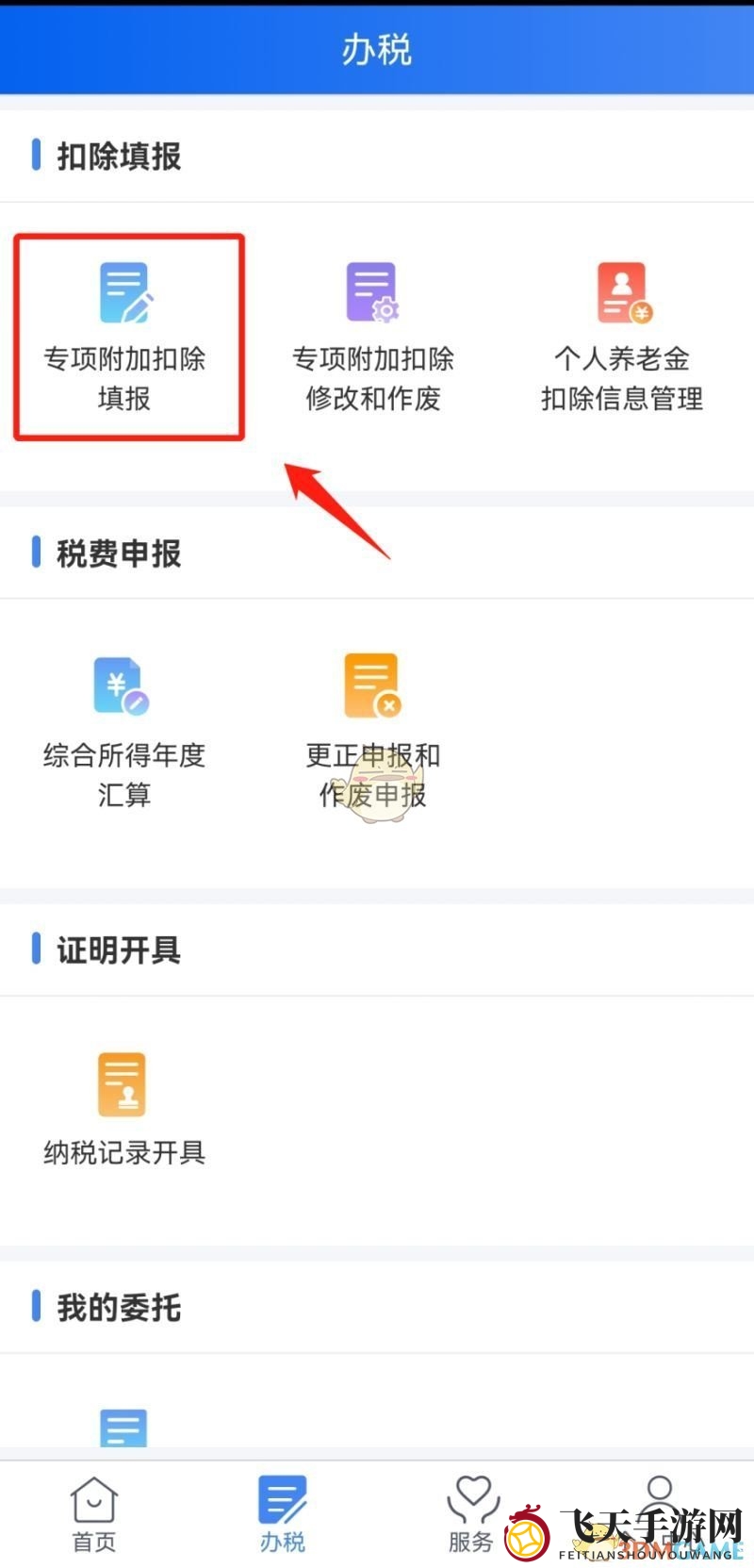754x1568 pixels.
Task: Open 更正申报和作废申报
Action: point(373,732)
